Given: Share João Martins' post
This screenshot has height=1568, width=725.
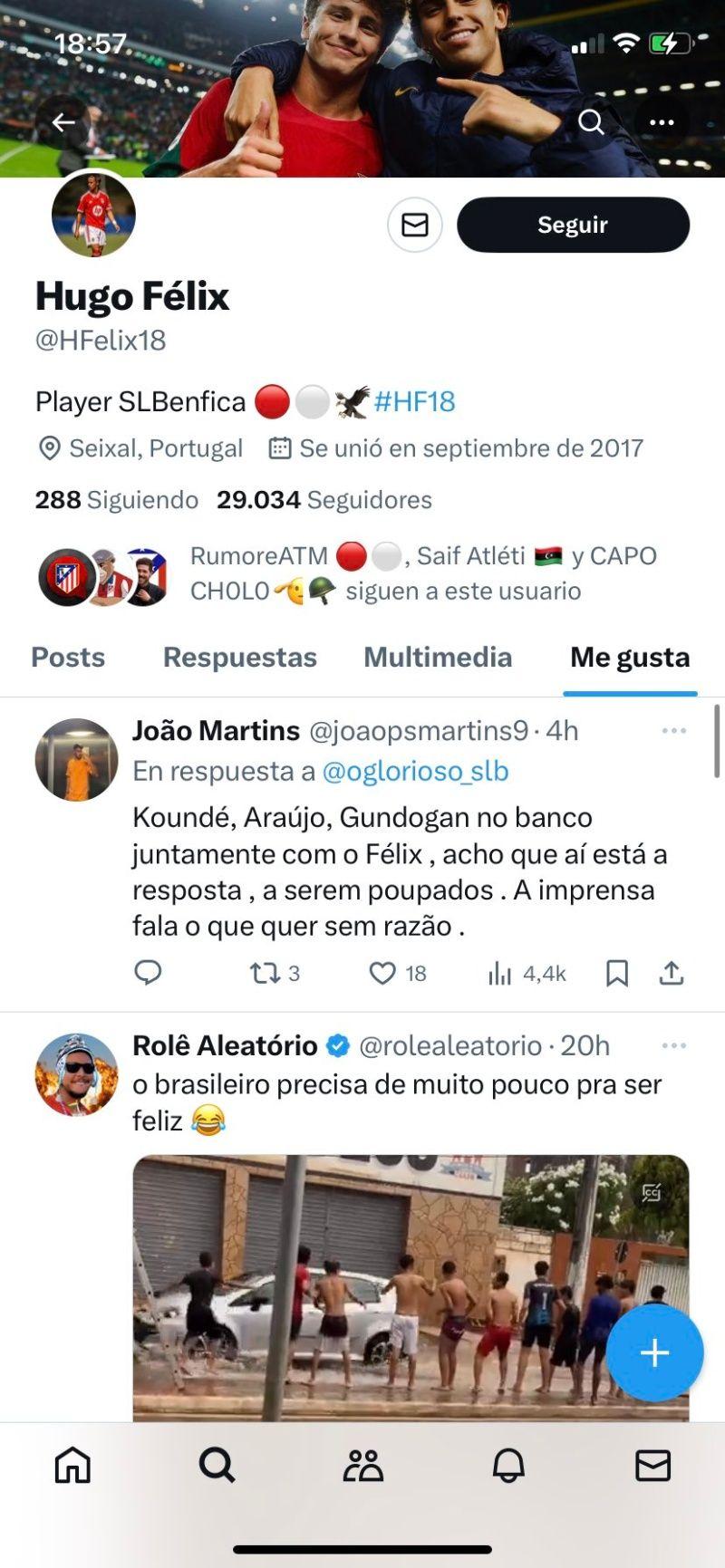Looking at the screenshot, I should coord(672,973).
